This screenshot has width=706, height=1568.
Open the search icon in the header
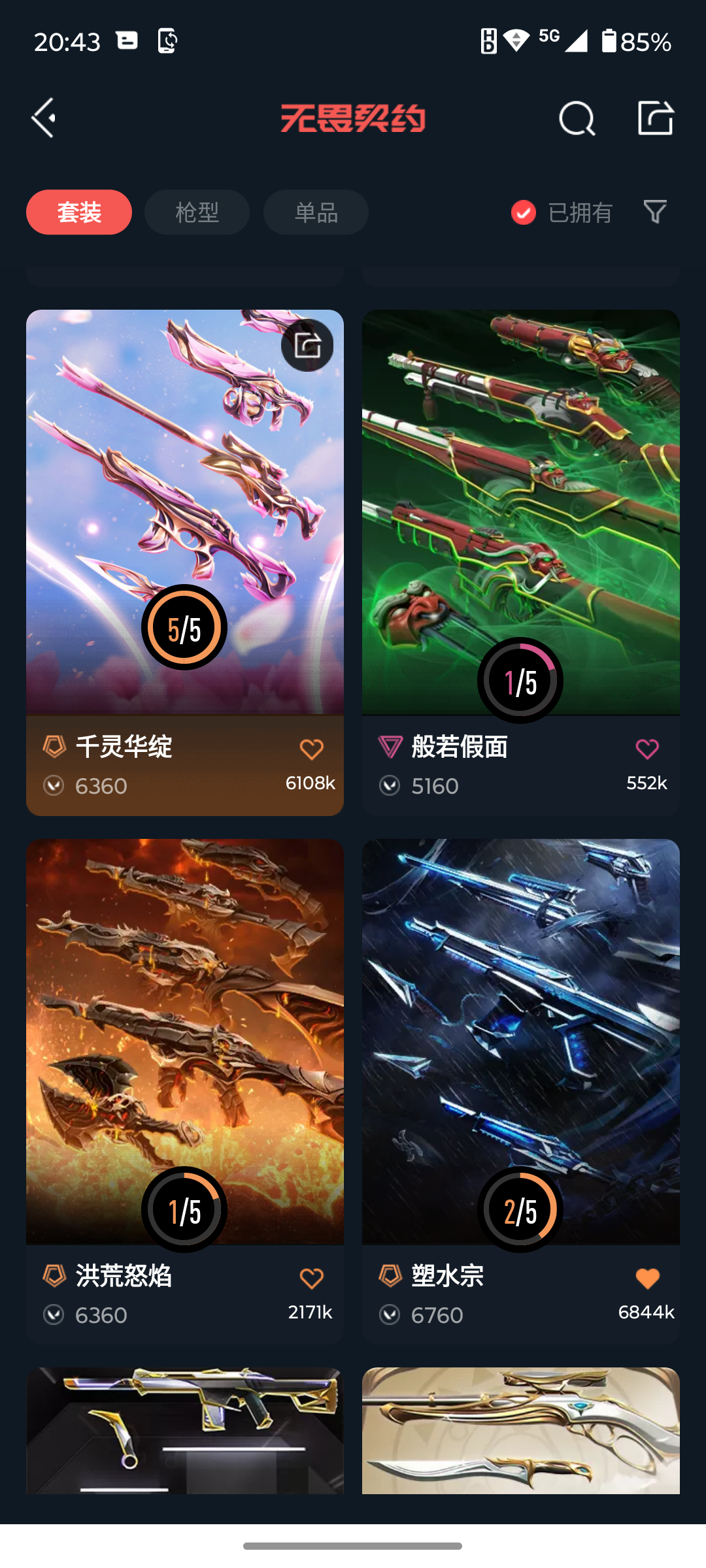(x=577, y=118)
